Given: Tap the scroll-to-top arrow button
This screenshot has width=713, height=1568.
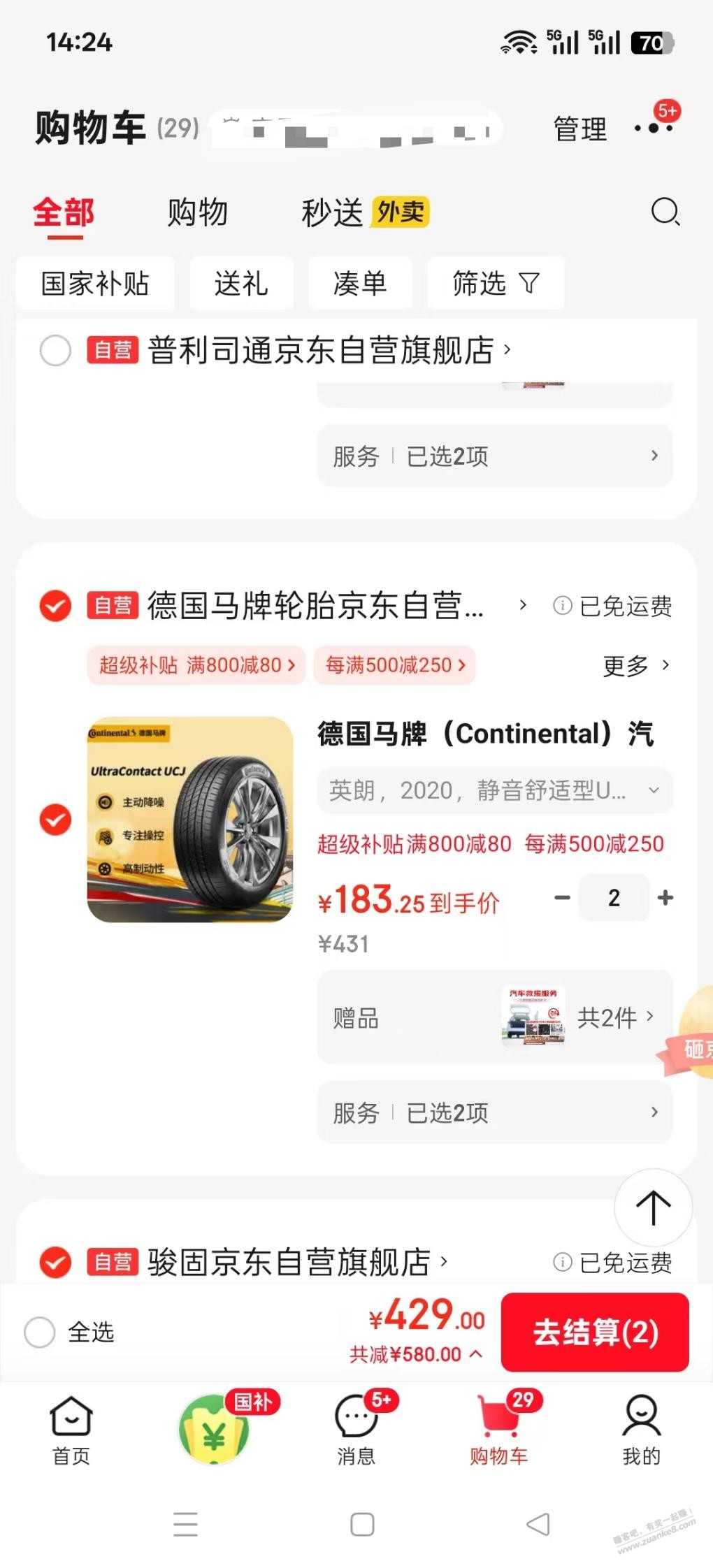Looking at the screenshot, I should pos(653,1207).
